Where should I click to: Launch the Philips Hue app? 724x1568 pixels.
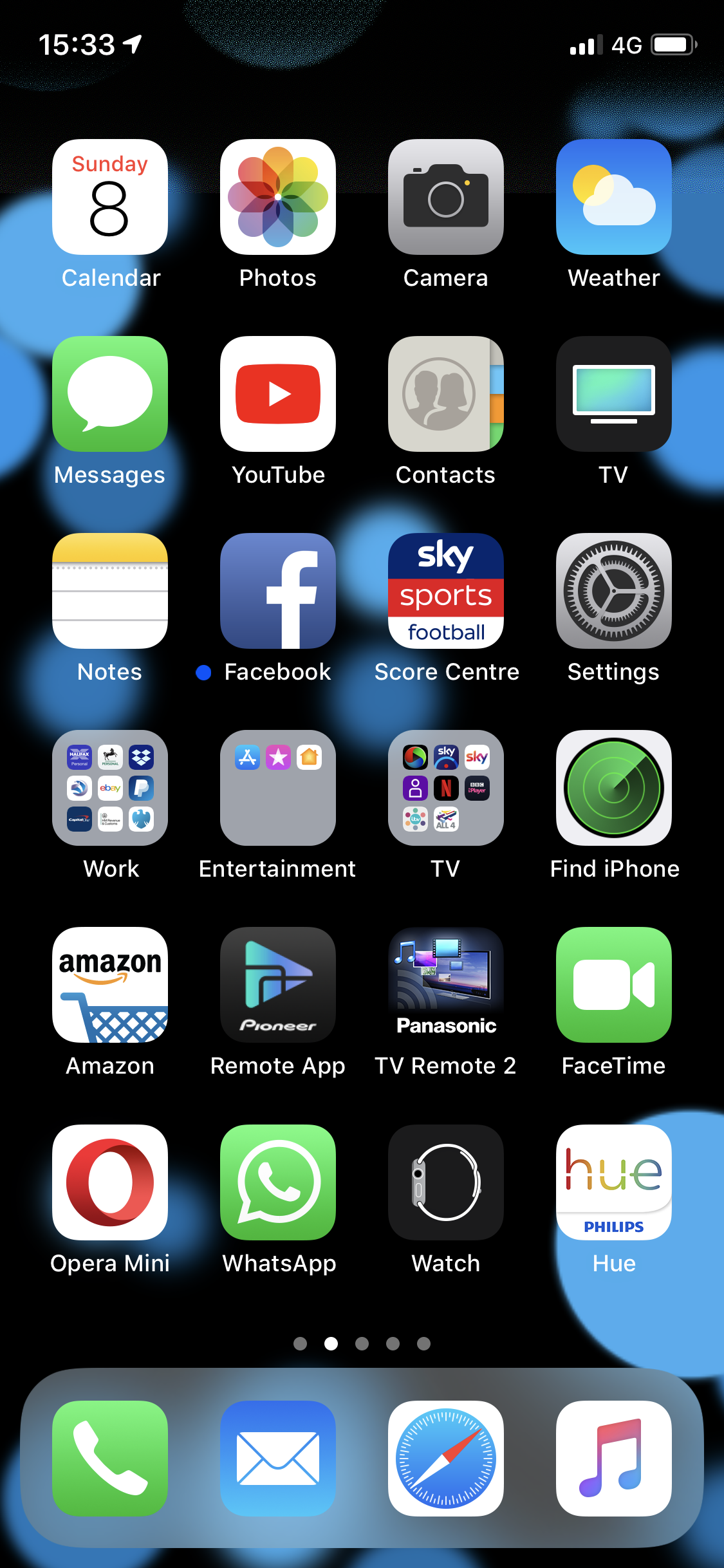click(614, 1182)
